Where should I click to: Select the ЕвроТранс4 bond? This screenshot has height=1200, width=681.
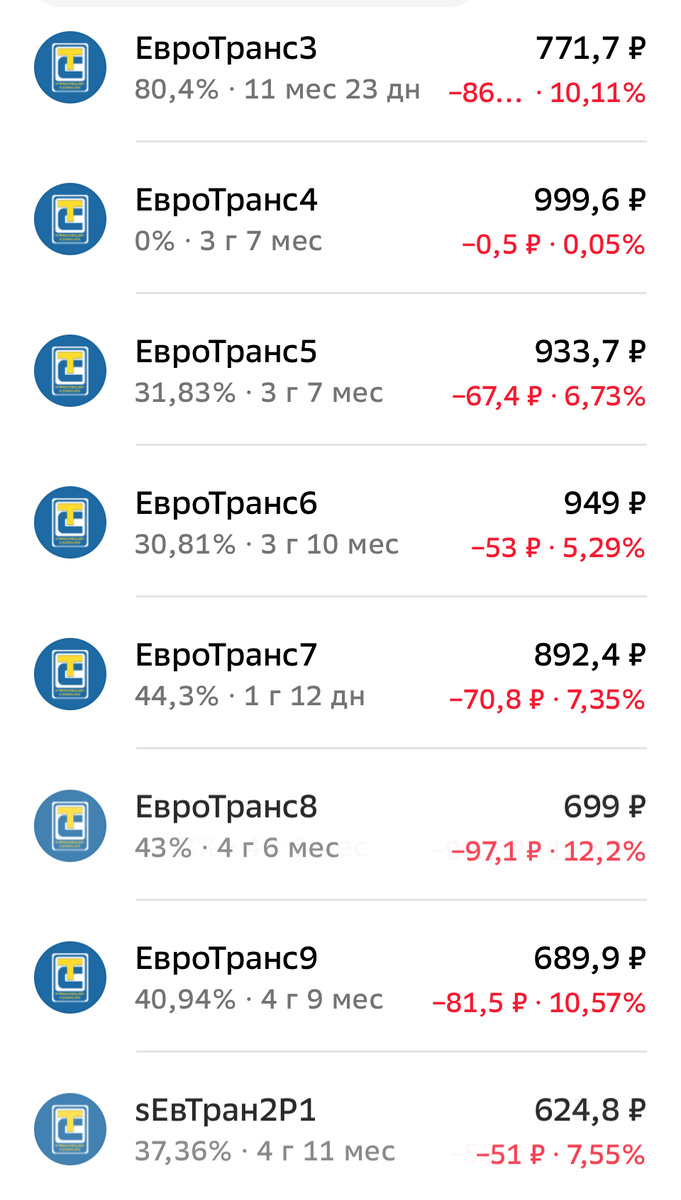pyautogui.click(x=340, y=220)
